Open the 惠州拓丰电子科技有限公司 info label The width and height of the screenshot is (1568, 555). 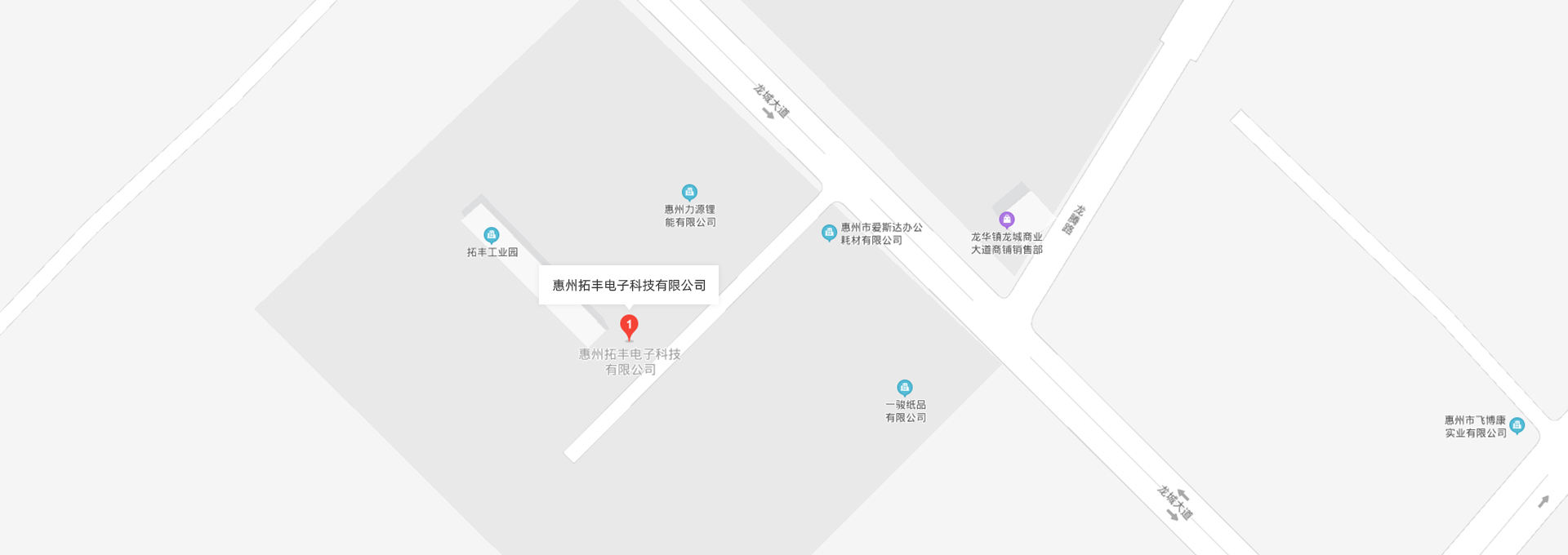(x=629, y=285)
